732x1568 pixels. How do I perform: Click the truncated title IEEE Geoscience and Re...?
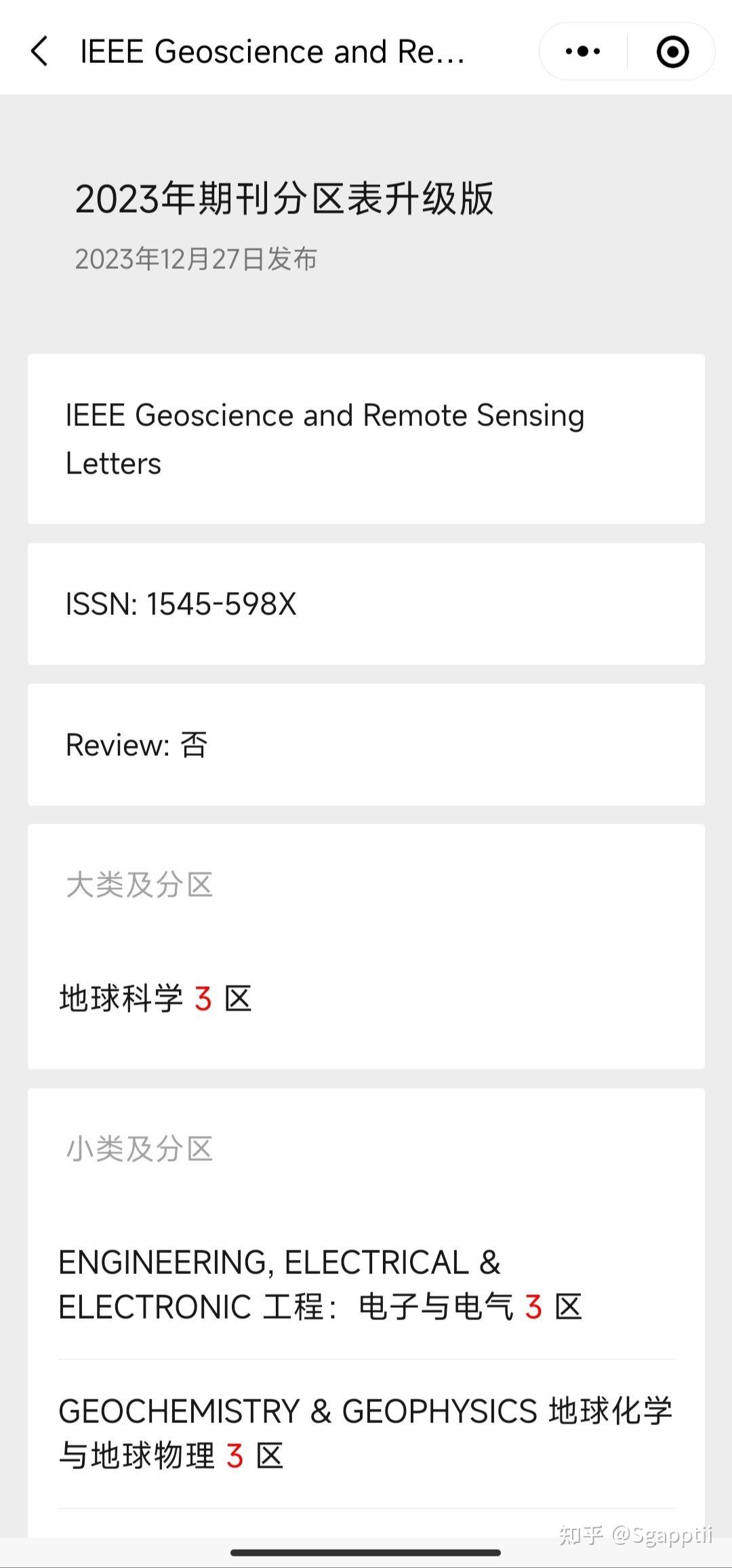(271, 51)
